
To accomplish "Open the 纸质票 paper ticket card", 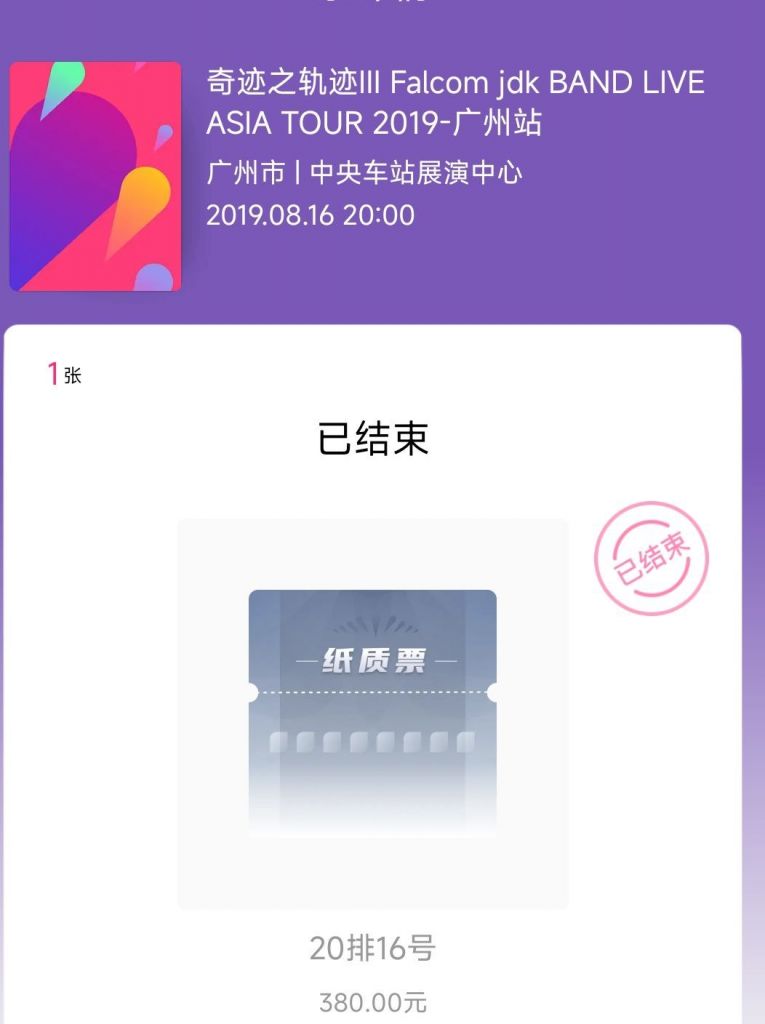I will (372, 712).
